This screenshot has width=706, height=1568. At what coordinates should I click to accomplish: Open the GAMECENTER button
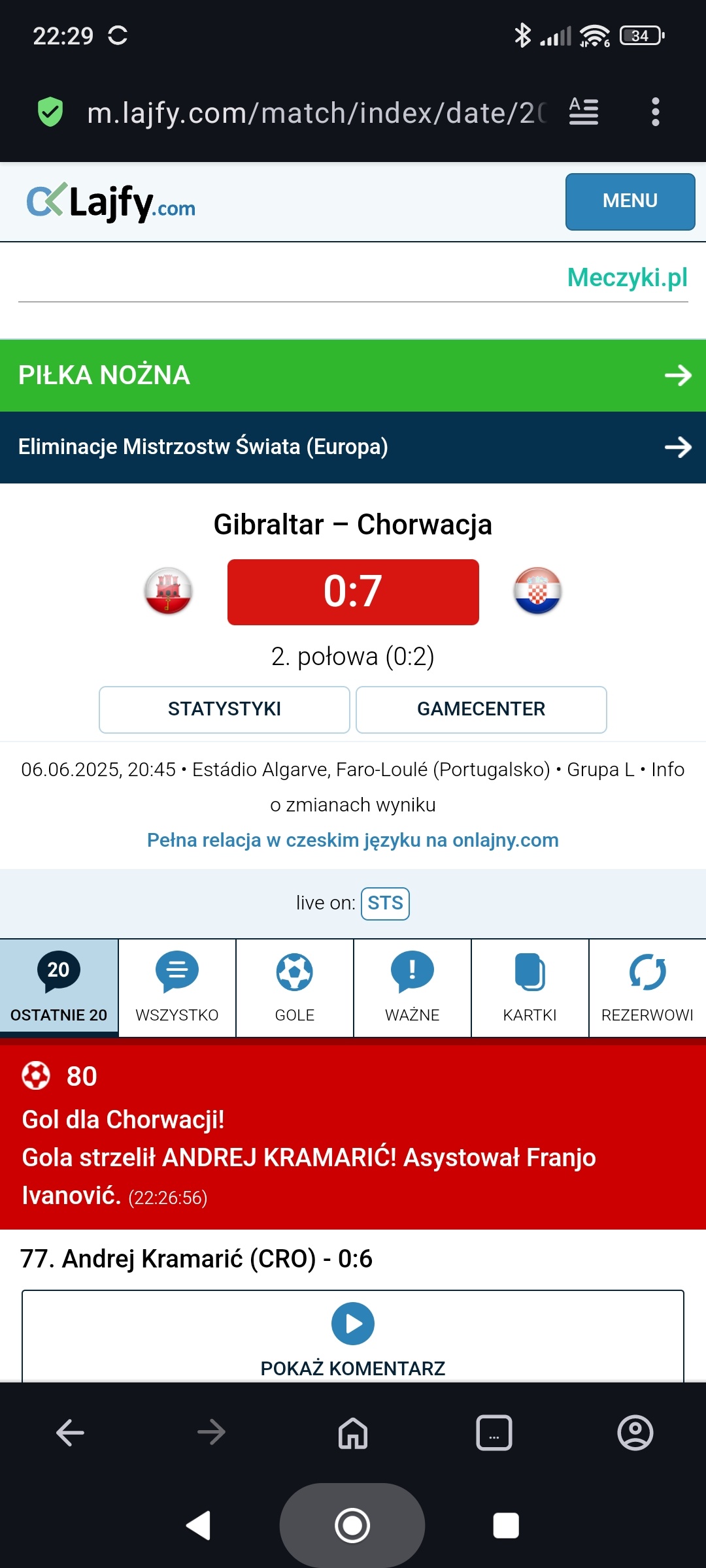(481, 710)
